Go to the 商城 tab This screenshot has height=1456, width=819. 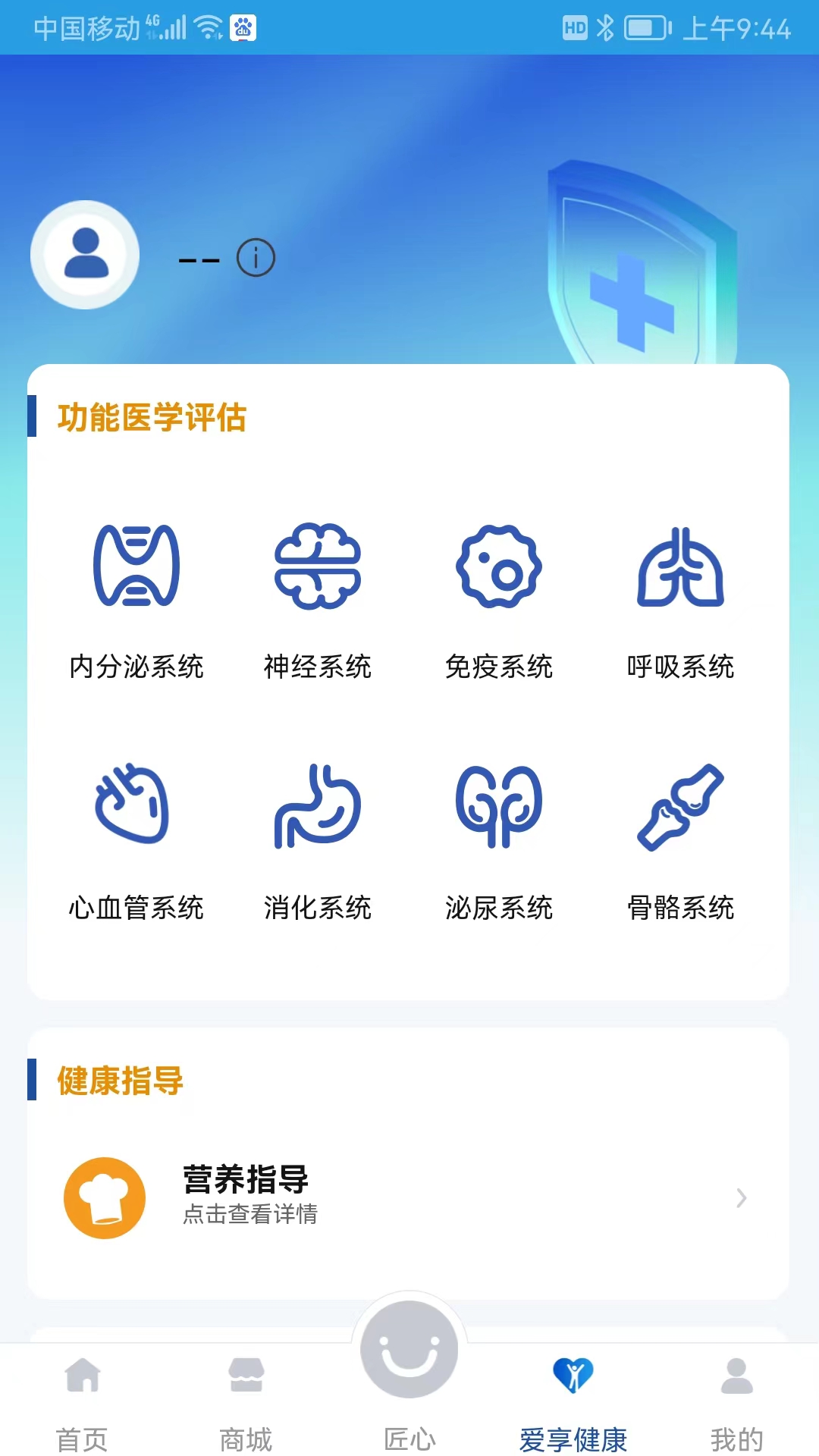coord(246,1403)
